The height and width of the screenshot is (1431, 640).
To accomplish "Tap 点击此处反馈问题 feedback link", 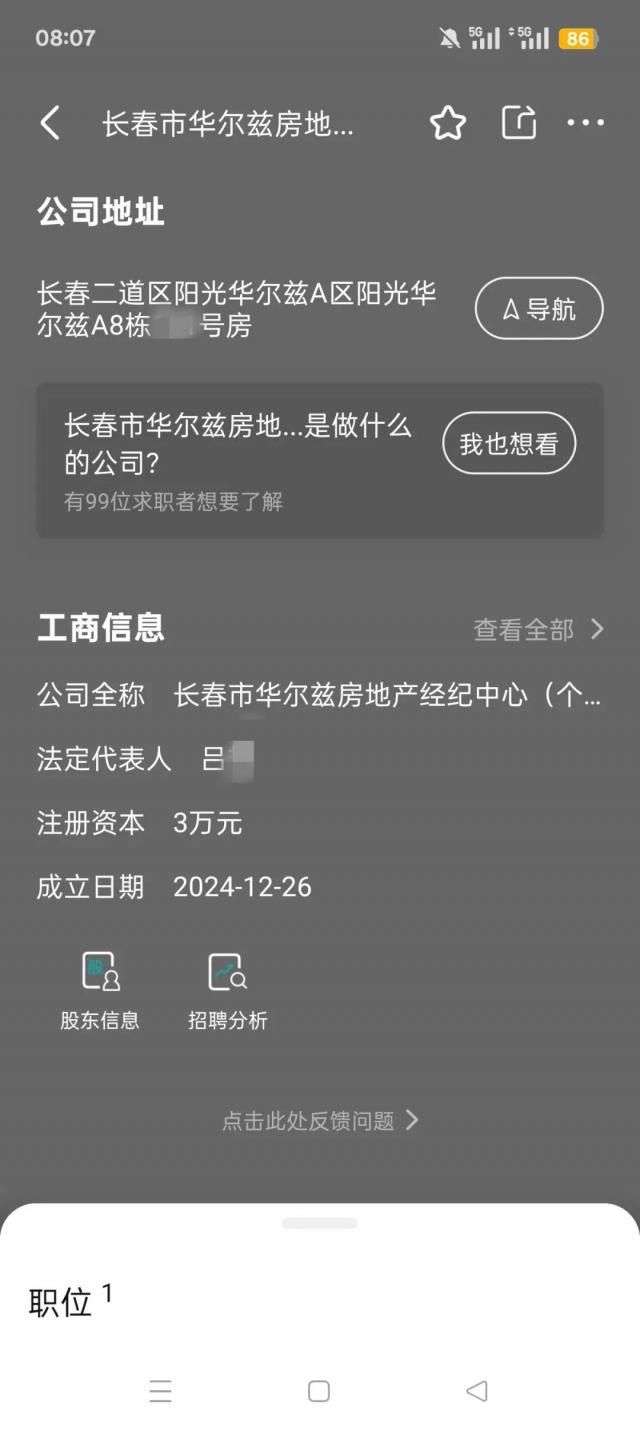I will (319, 1121).
